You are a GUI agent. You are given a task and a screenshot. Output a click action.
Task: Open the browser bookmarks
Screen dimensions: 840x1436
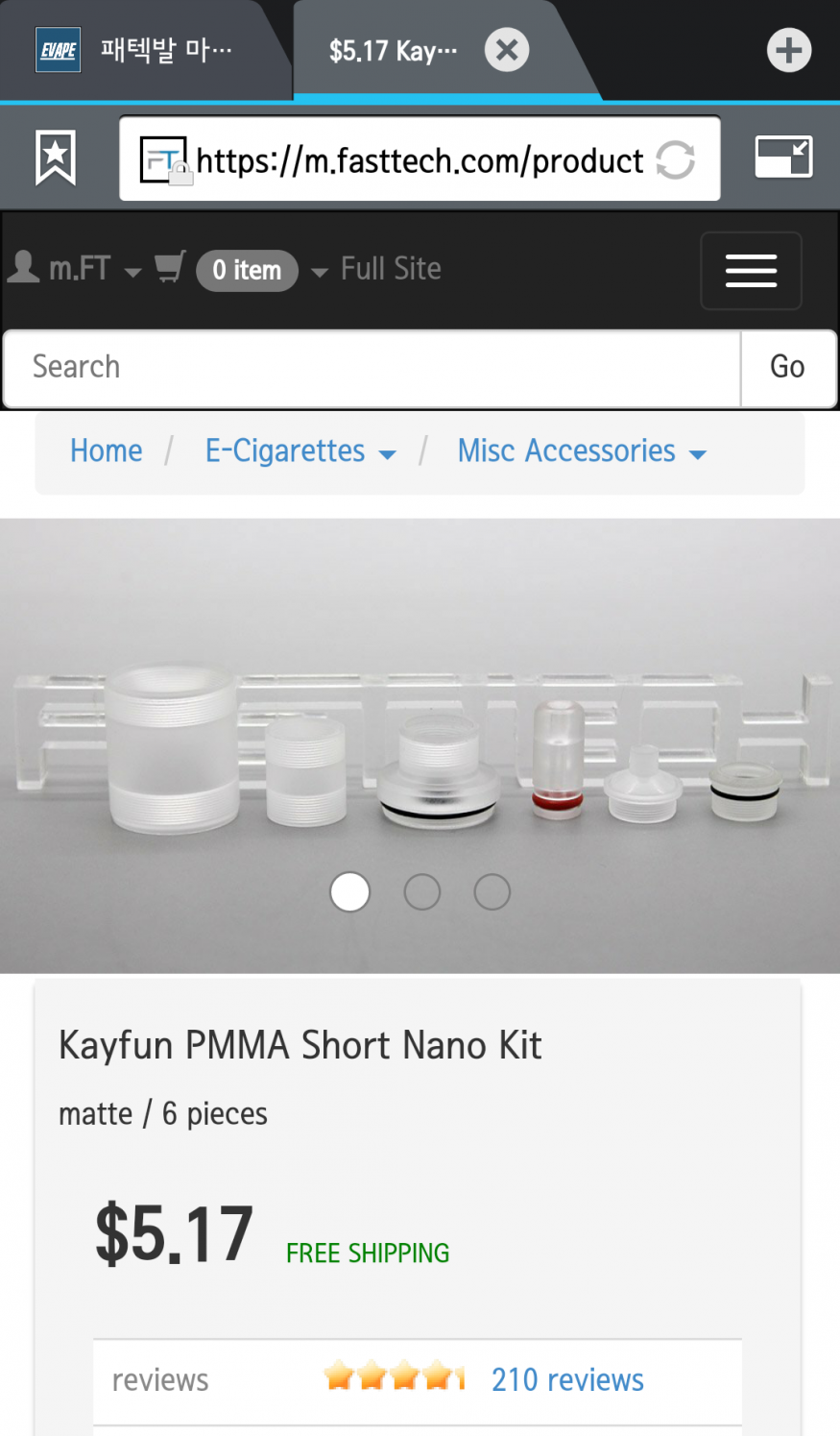56,158
